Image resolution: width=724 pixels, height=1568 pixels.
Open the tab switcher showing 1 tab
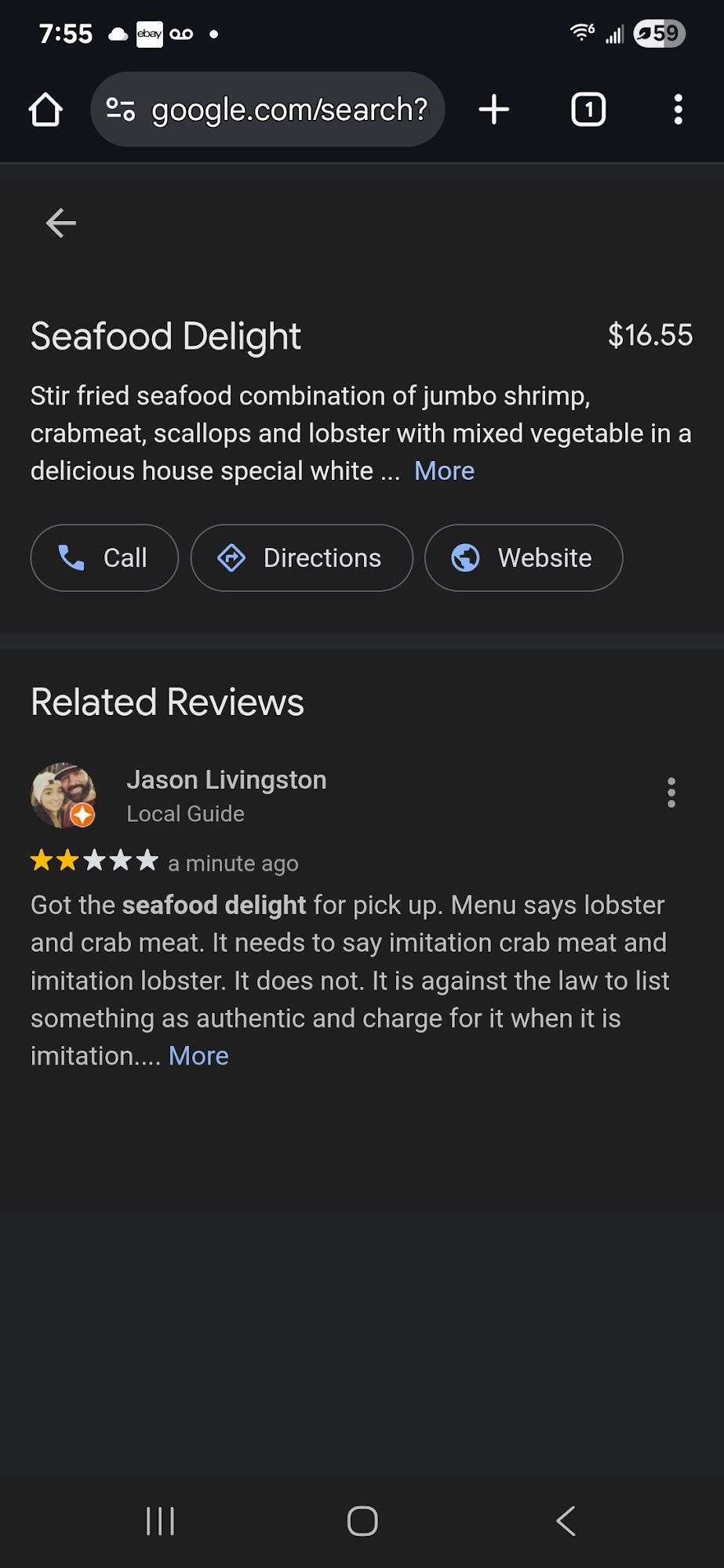587,110
